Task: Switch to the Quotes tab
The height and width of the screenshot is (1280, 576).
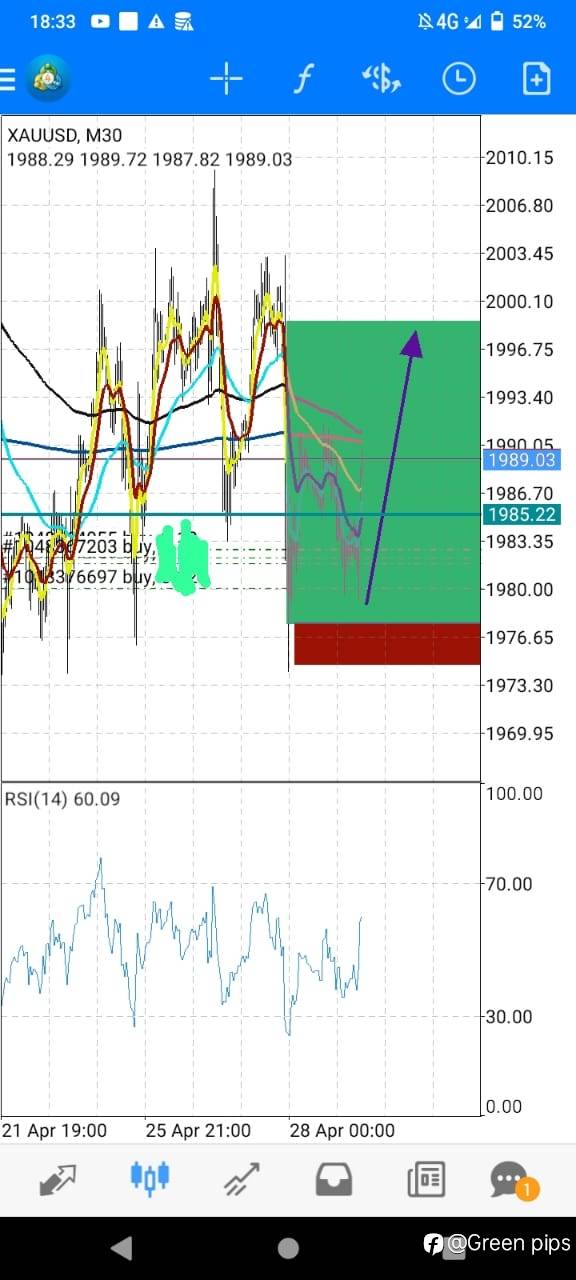Action: point(58,1180)
